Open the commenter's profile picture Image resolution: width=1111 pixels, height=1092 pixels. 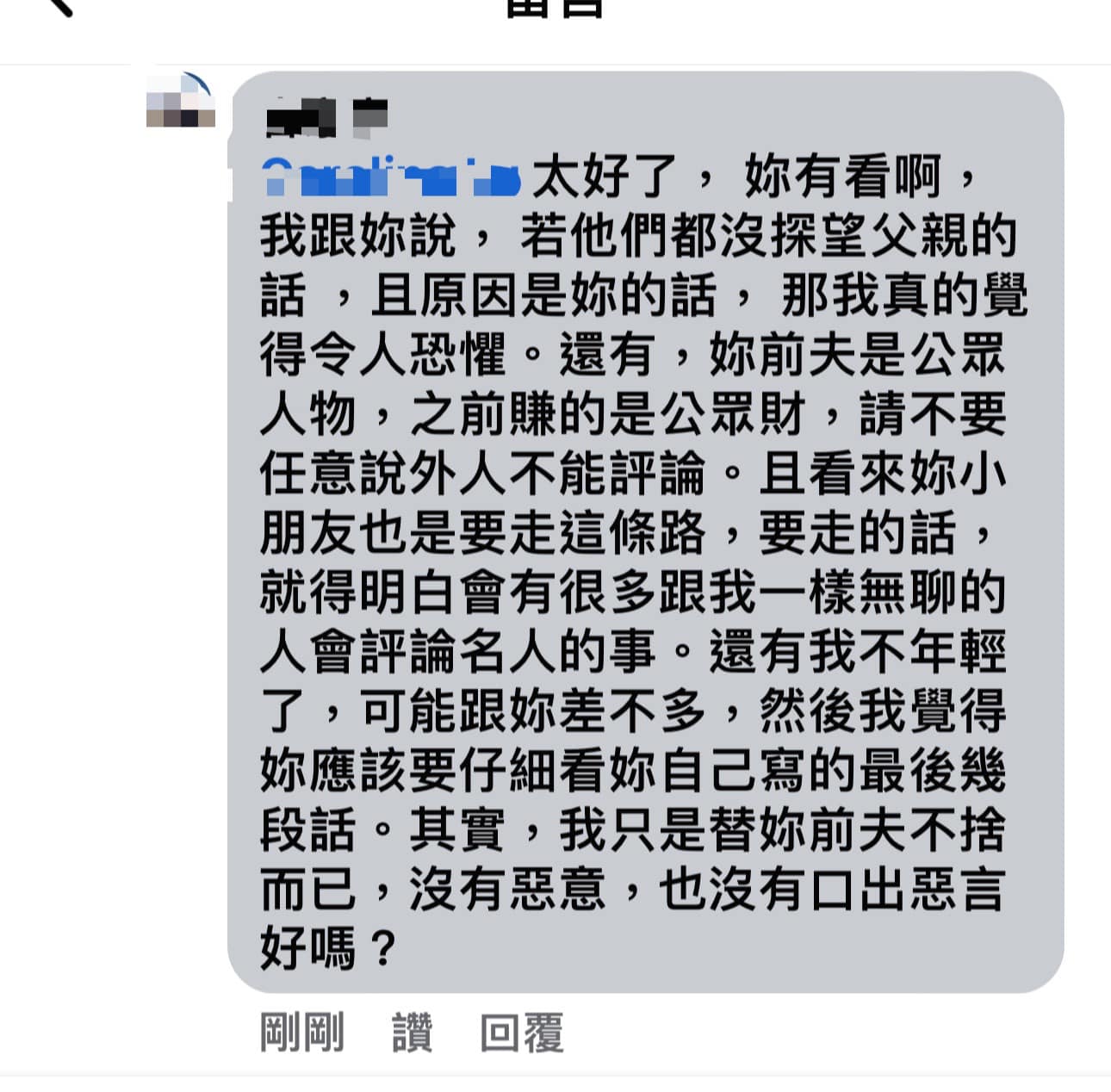(x=180, y=102)
